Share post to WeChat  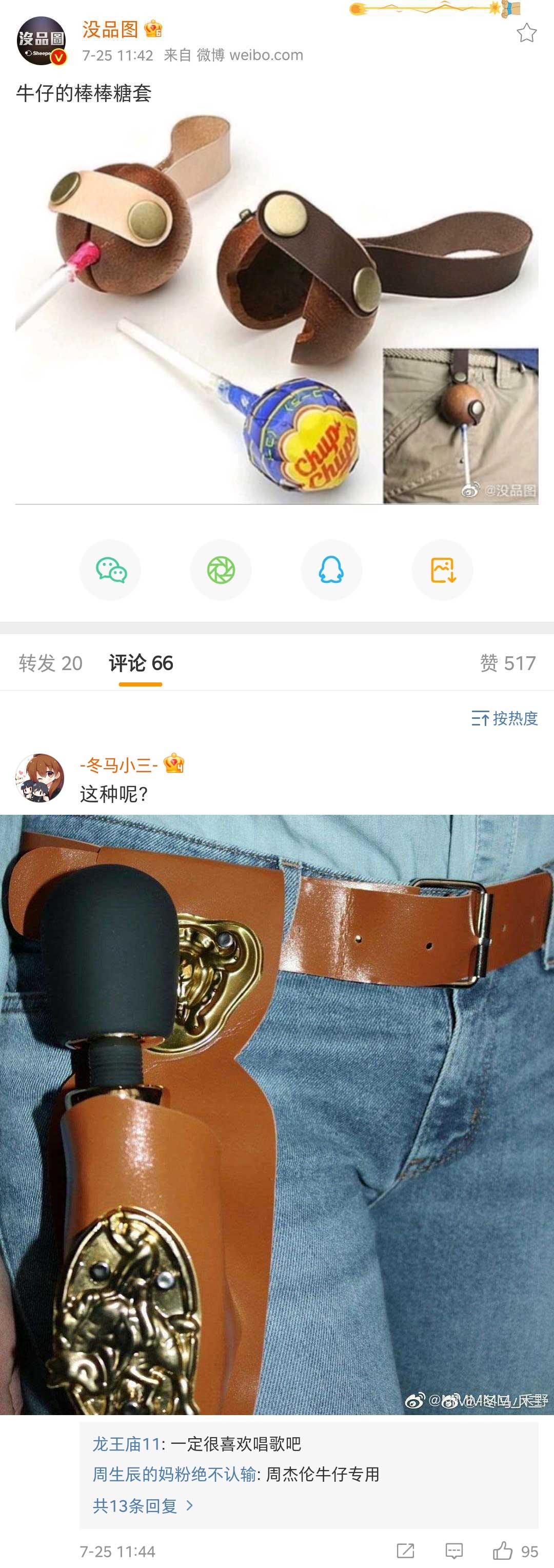coord(111,571)
